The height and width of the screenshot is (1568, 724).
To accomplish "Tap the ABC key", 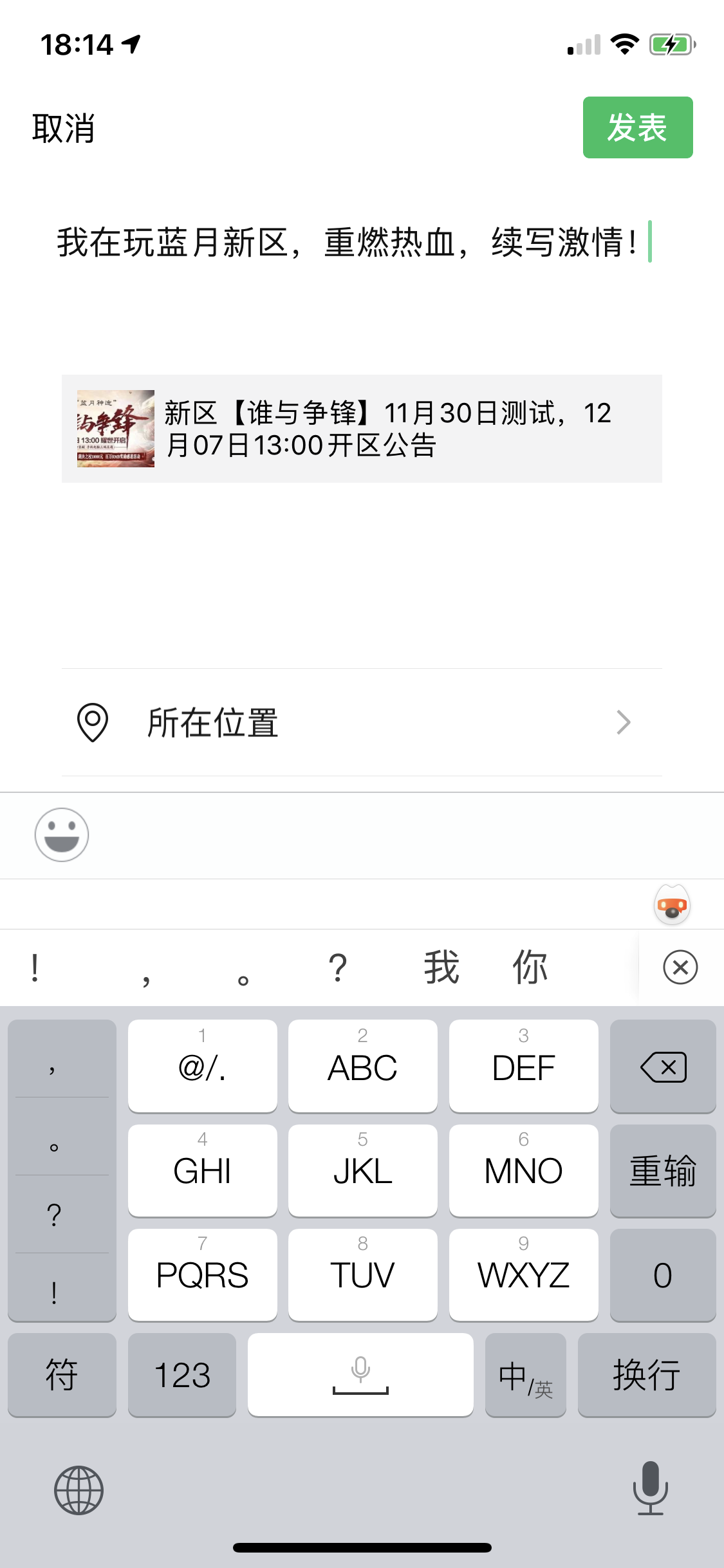I will [x=362, y=1067].
